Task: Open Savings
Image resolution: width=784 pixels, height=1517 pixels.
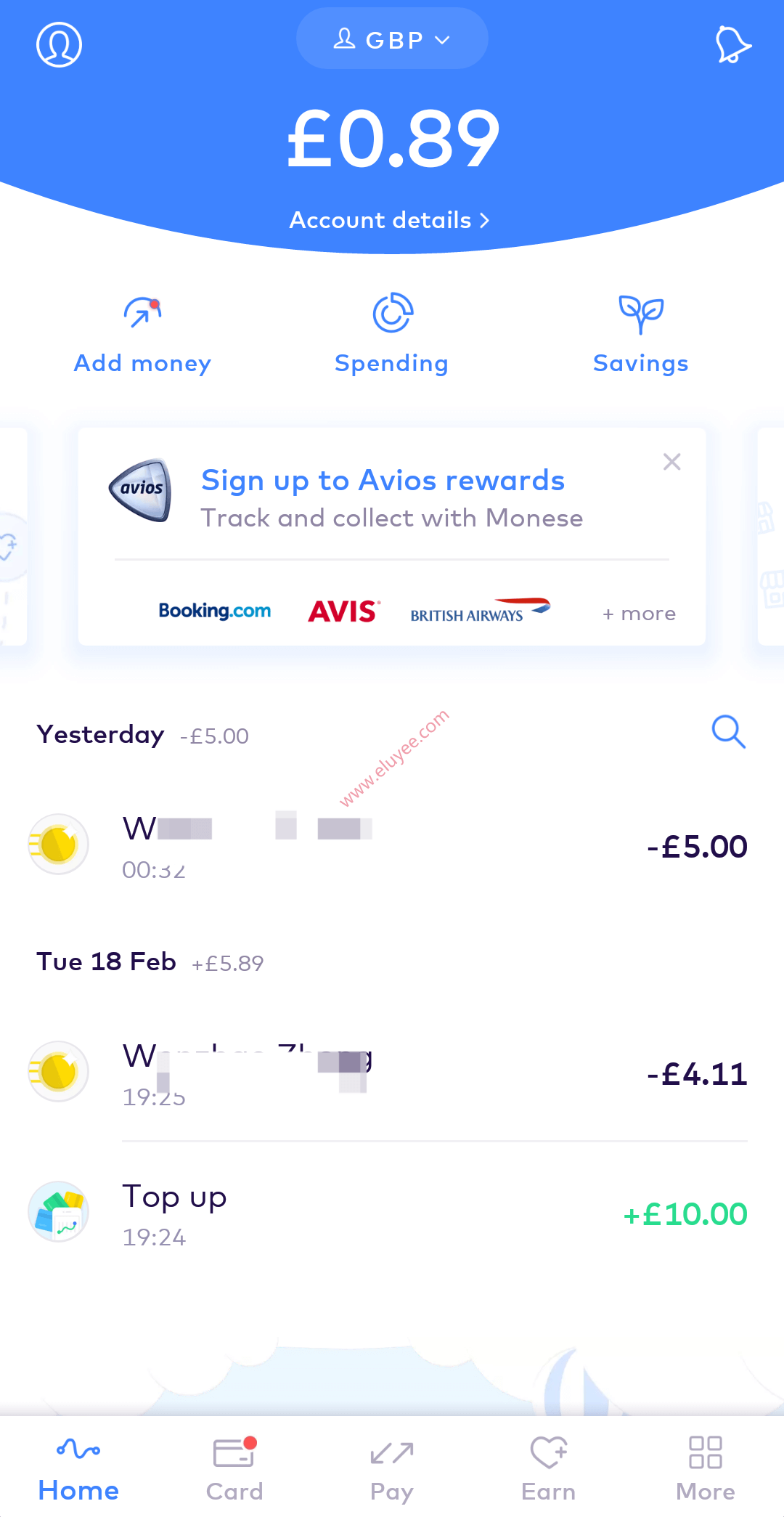Action: [x=640, y=334]
